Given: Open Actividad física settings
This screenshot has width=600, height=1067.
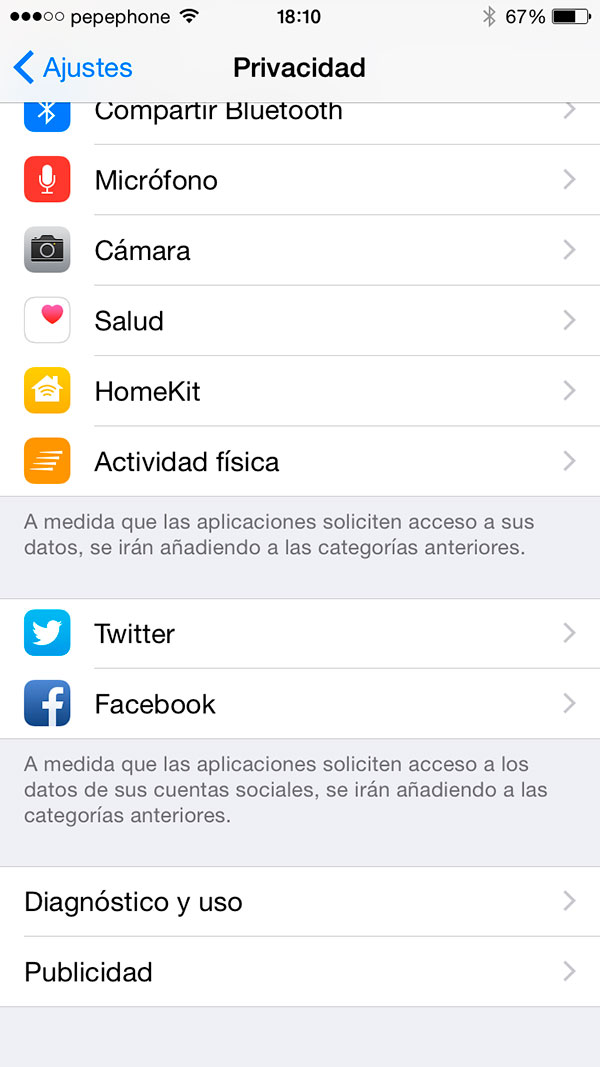Looking at the screenshot, I should pos(300,461).
